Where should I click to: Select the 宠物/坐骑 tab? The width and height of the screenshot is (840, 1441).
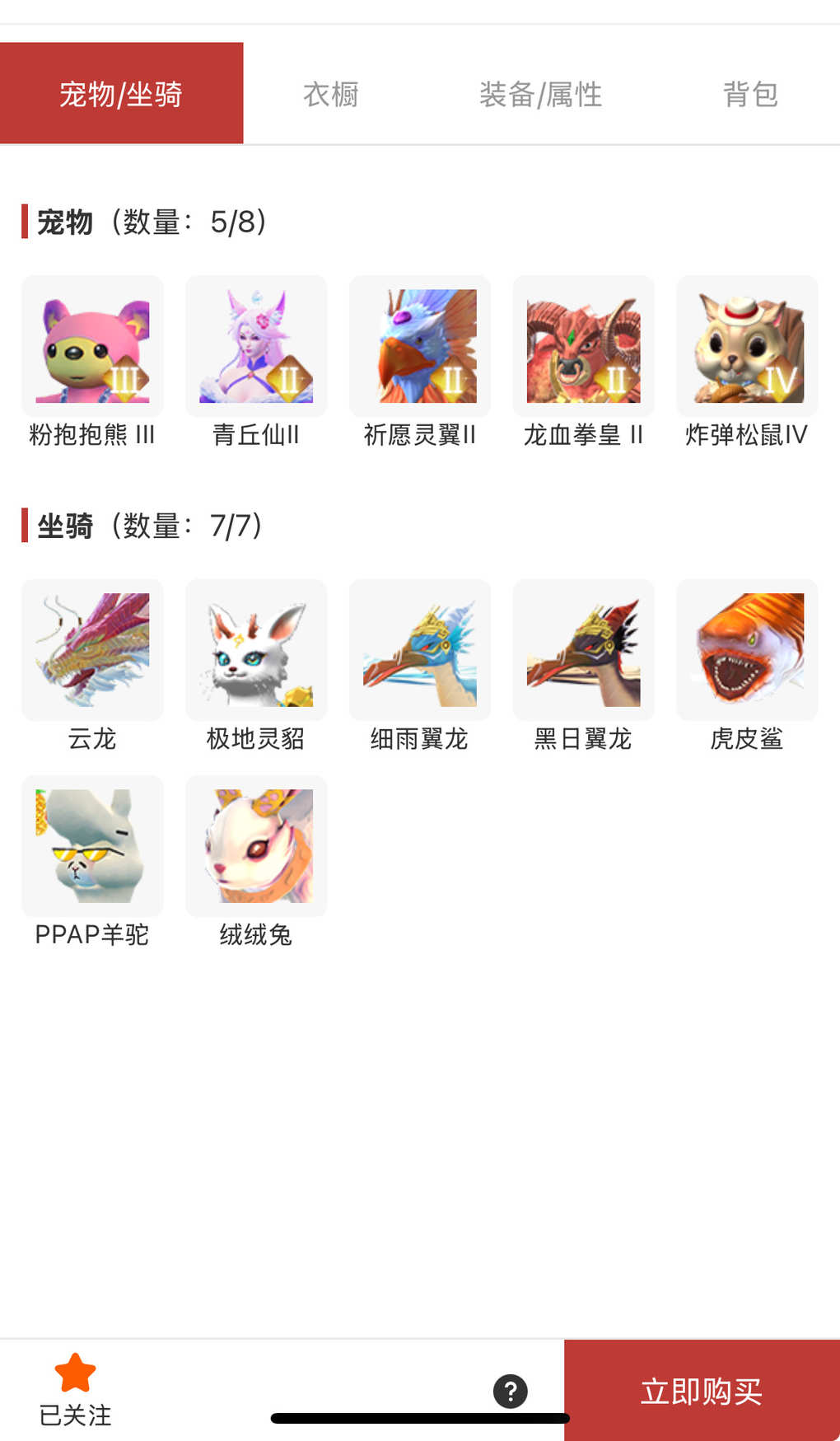[121, 94]
